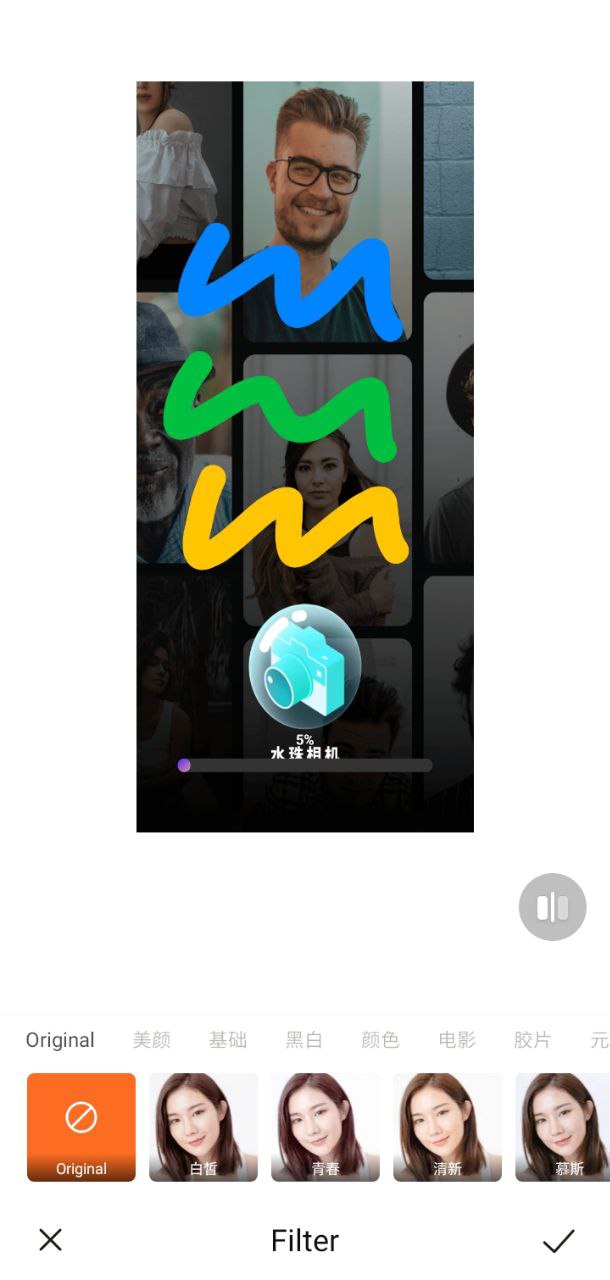Select the Original category tab
Screen dimensions: 610x1280
[60, 1040]
